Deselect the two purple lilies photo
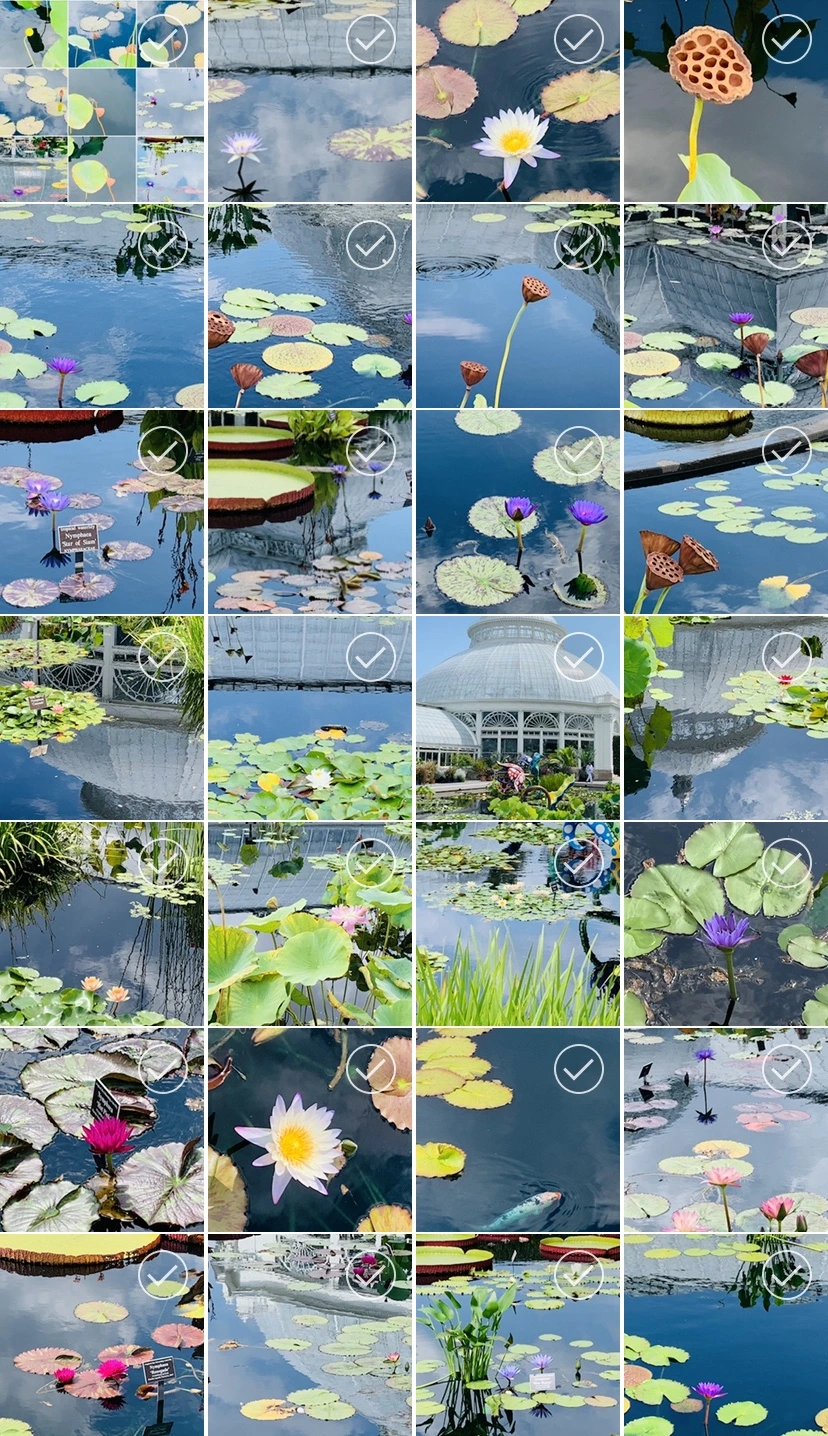 pyautogui.click(x=578, y=451)
